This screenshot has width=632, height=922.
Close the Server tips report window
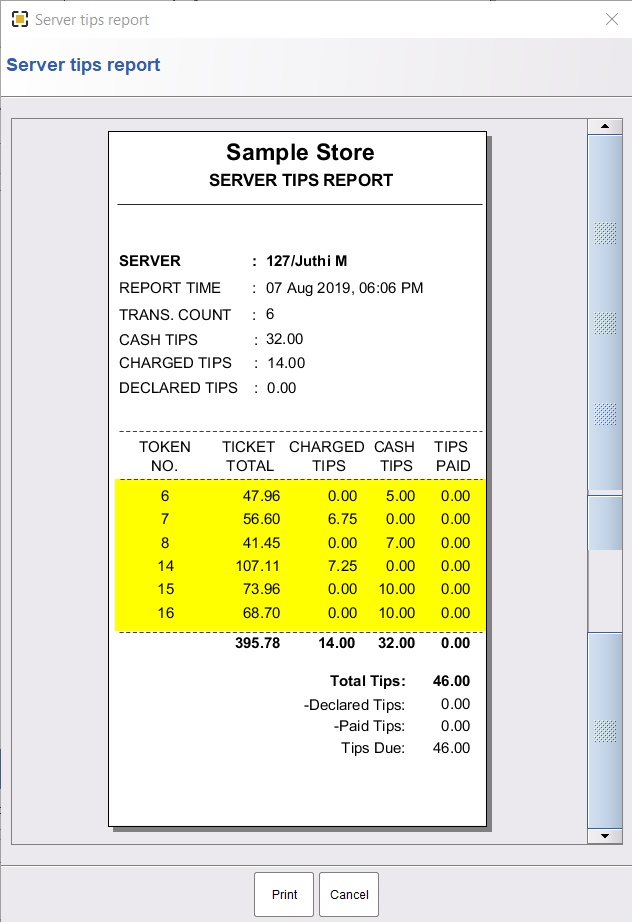tap(611, 19)
